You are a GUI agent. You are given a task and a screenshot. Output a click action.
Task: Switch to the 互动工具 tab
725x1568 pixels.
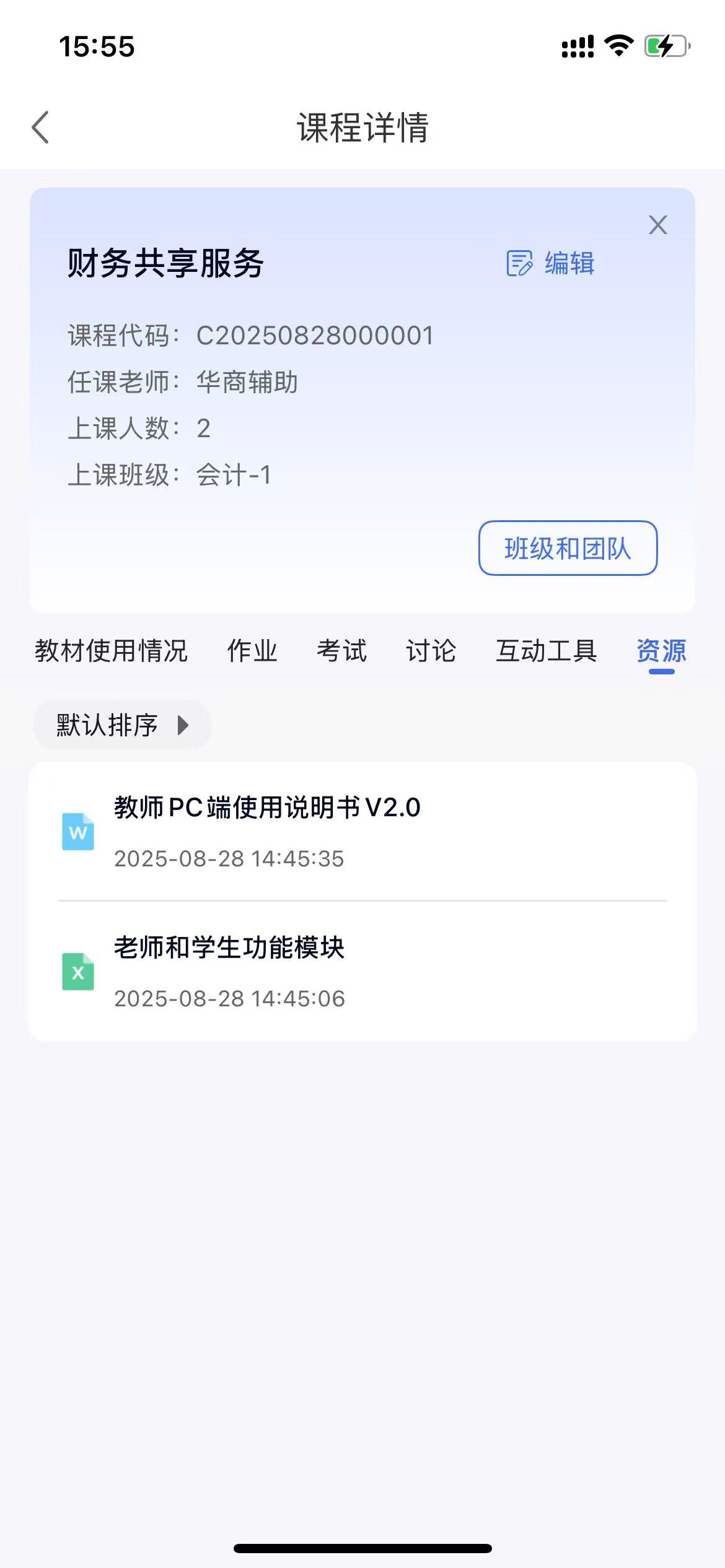pos(546,651)
